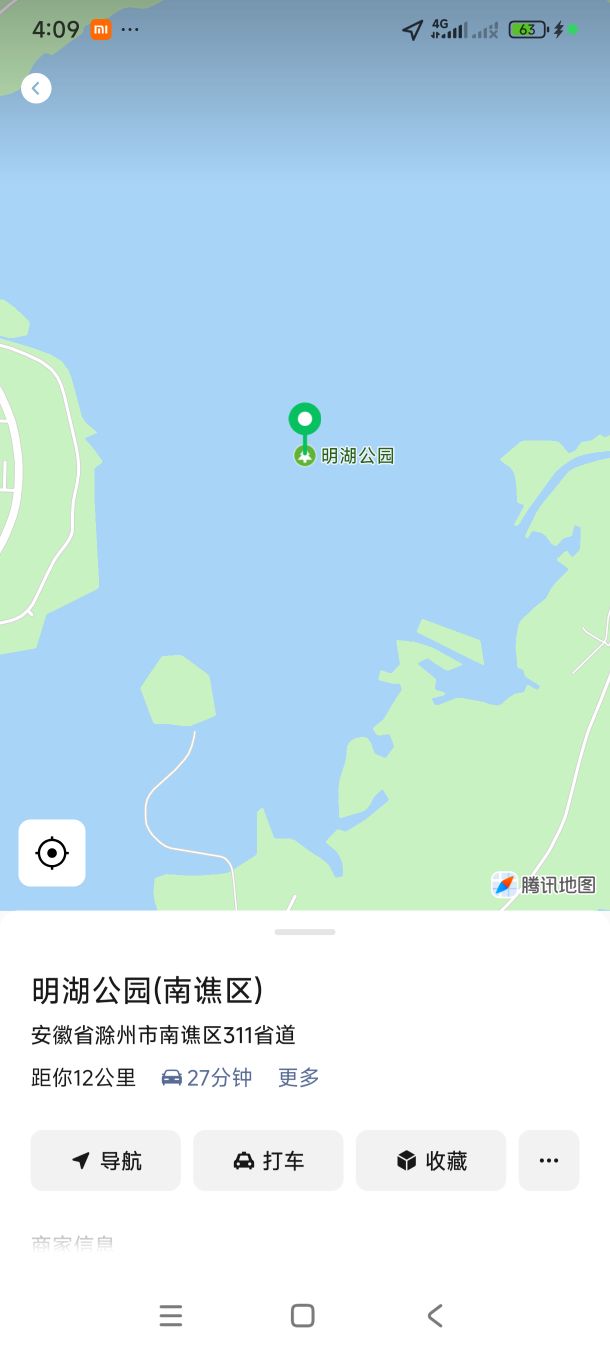Save this place with the 收藏 button
This screenshot has height=1356, width=610.
431,1160
